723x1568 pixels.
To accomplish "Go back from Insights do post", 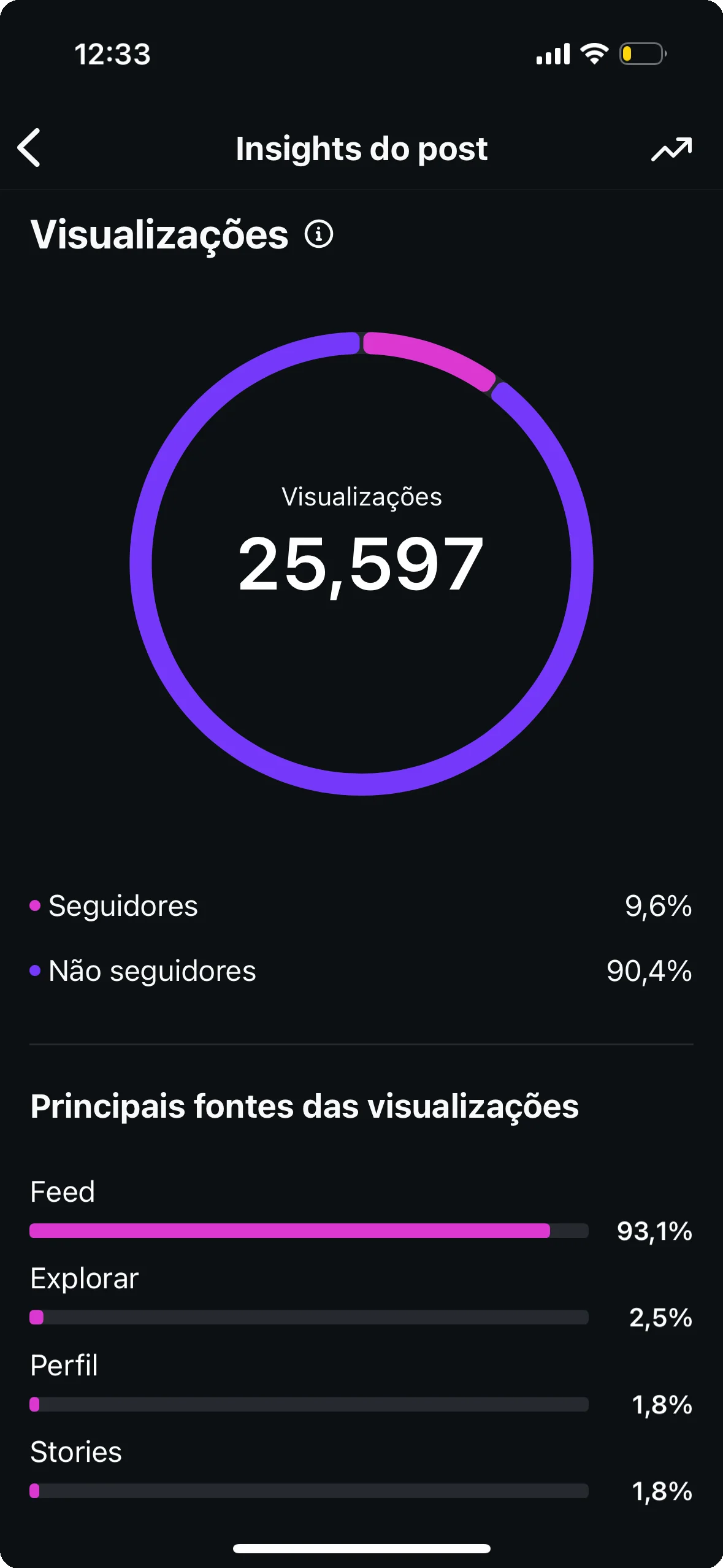I will coord(29,148).
